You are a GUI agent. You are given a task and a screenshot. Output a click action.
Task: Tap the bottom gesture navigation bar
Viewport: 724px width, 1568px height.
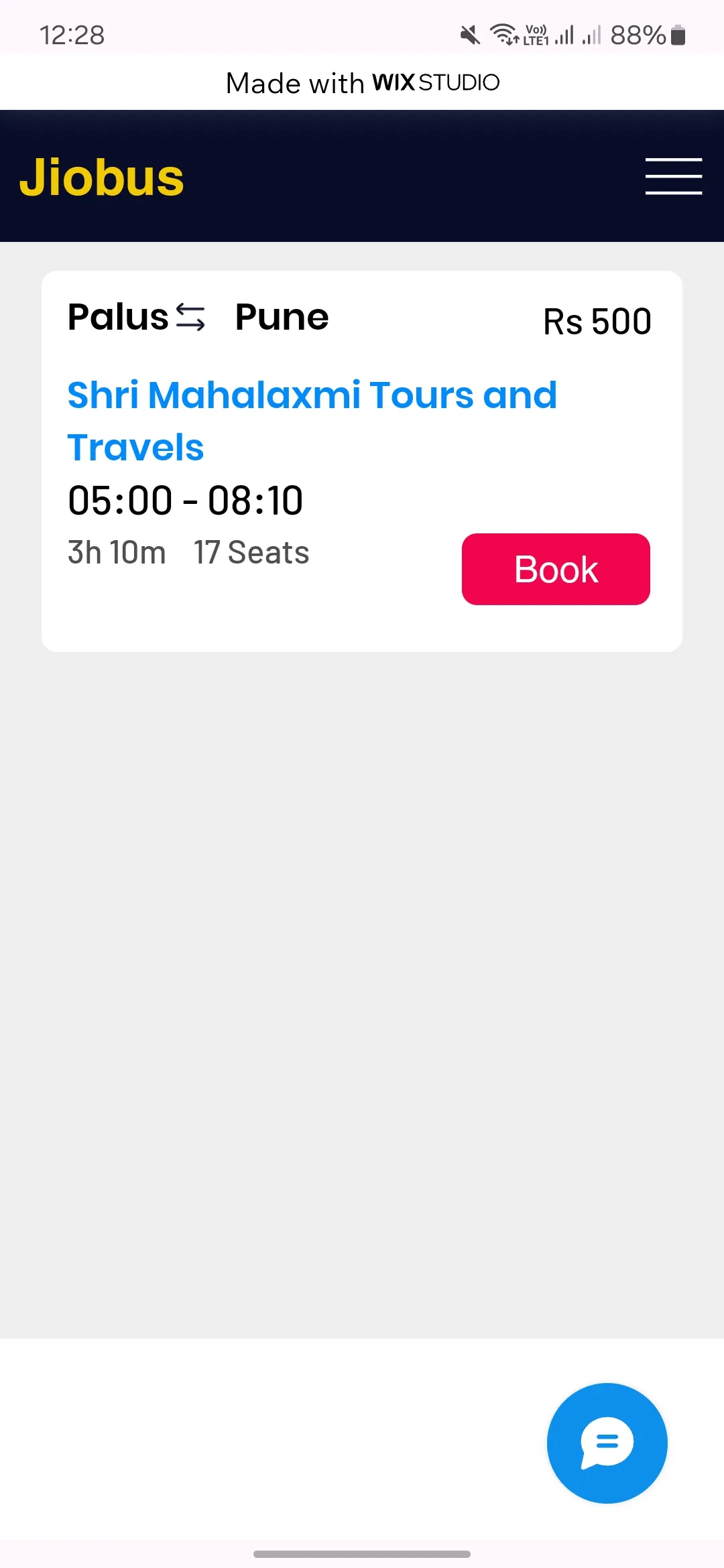point(362,1553)
